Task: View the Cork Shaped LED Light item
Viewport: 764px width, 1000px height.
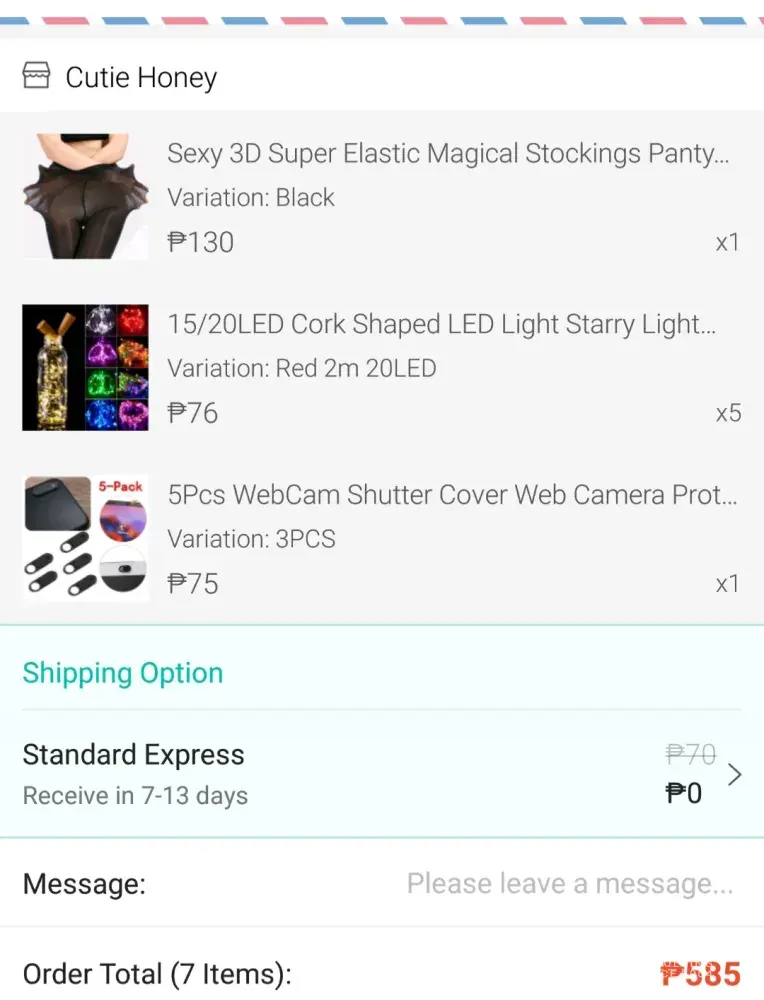Action: [x=441, y=325]
